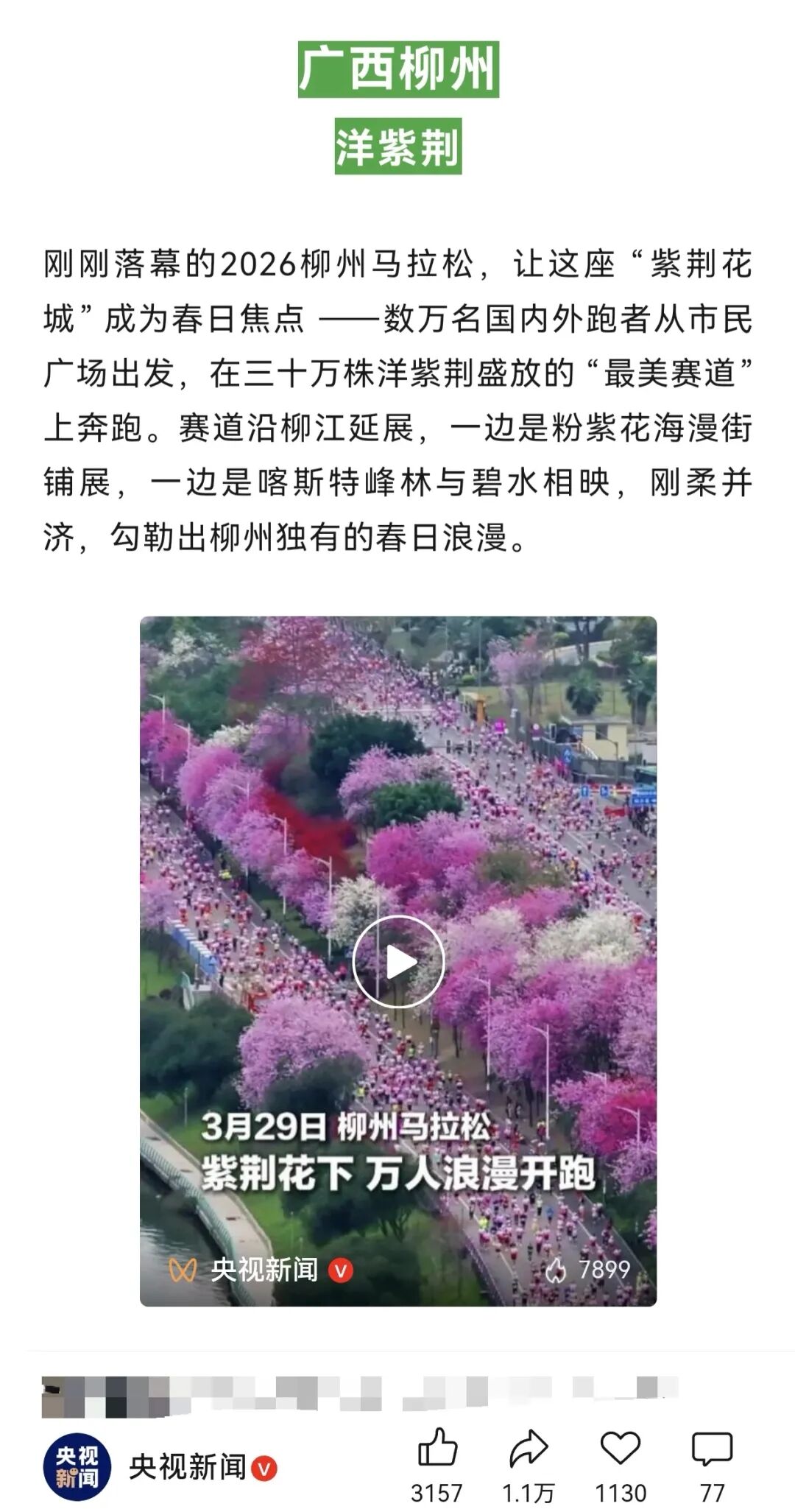The image size is (795, 1512).
Task: Favorite the video with heart icon
Action: (x=620, y=1447)
